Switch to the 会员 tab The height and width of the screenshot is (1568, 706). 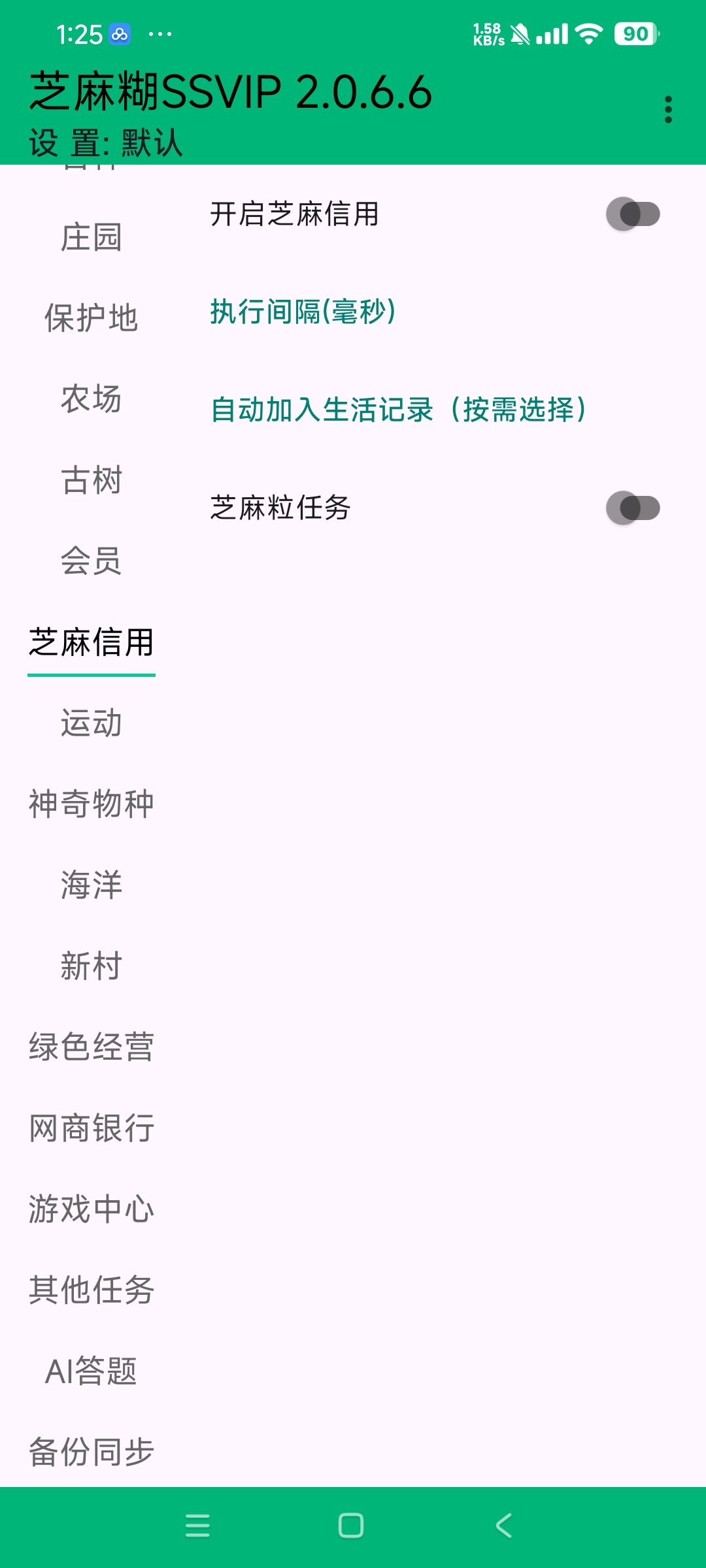click(x=92, y=561)
